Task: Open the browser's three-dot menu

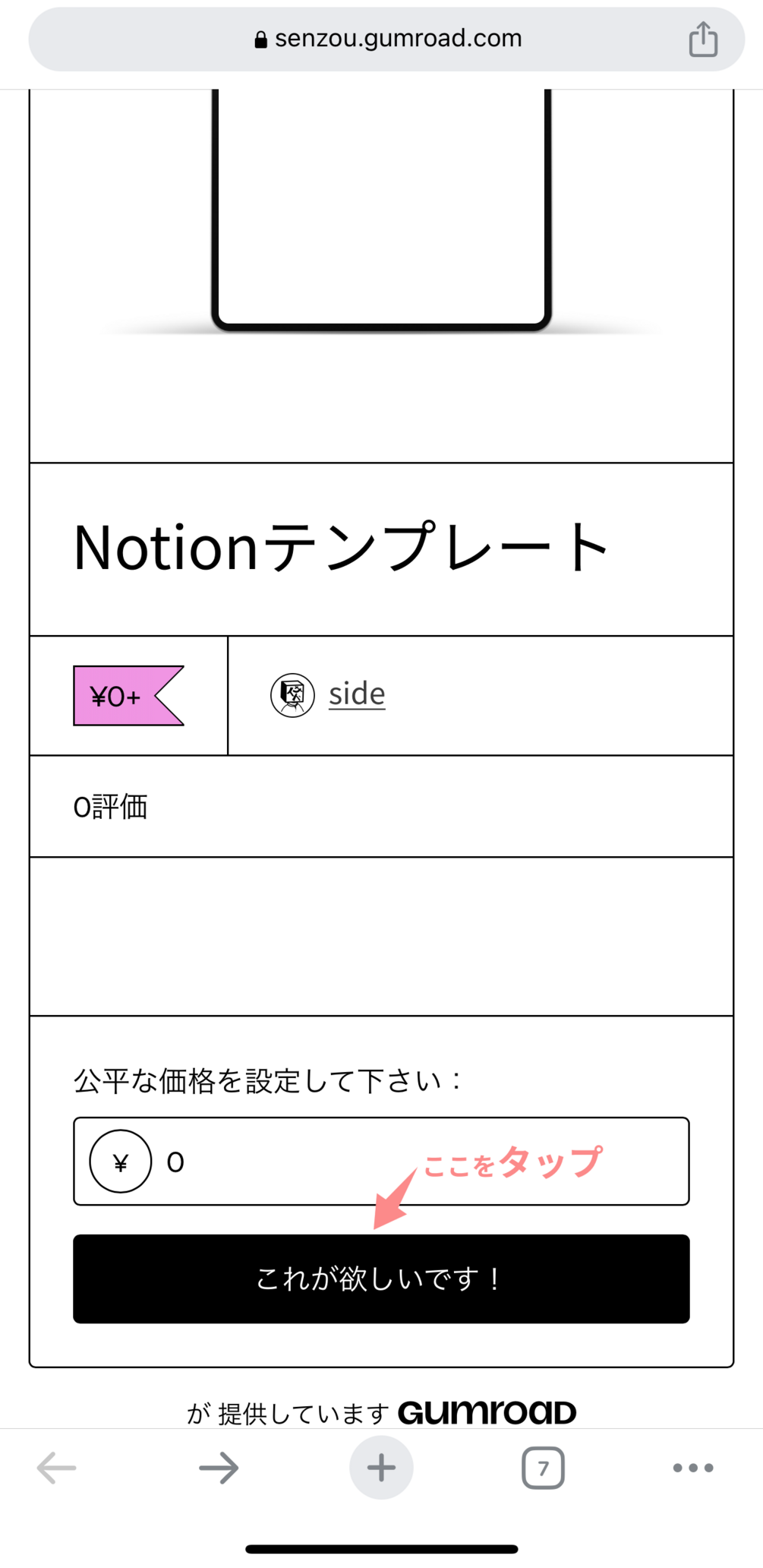Action: (693, 1467)
